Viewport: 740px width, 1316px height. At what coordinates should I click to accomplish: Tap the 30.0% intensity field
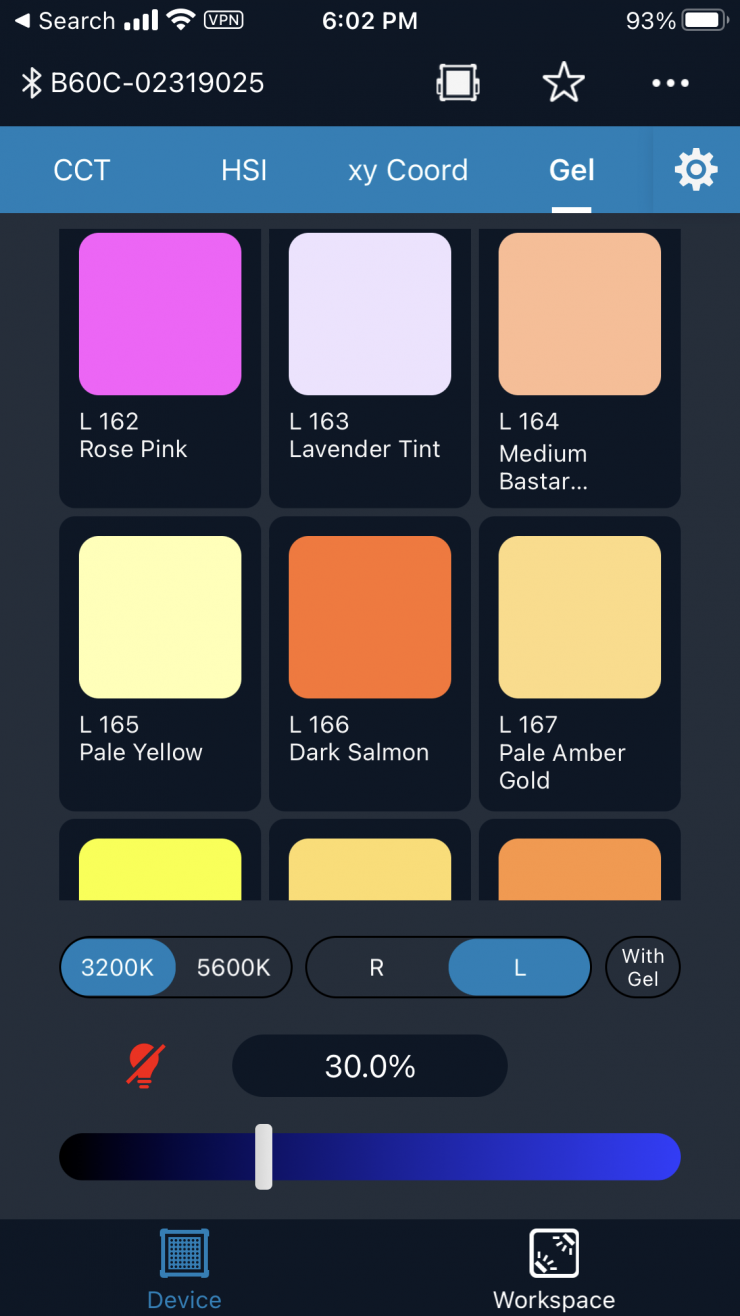click(x=370, y=1066)
